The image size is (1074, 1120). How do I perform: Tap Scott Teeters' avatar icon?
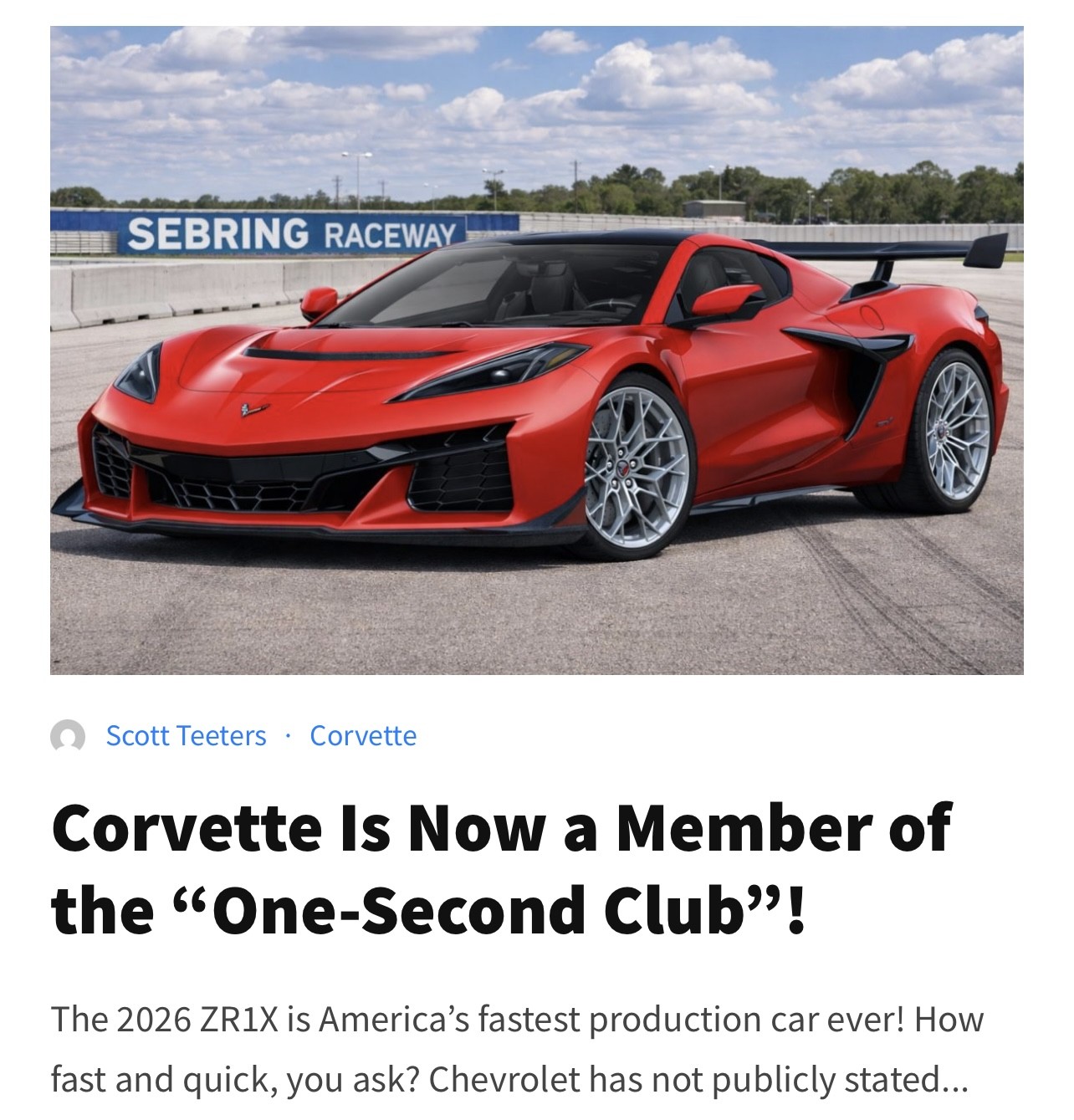point(68,736)
